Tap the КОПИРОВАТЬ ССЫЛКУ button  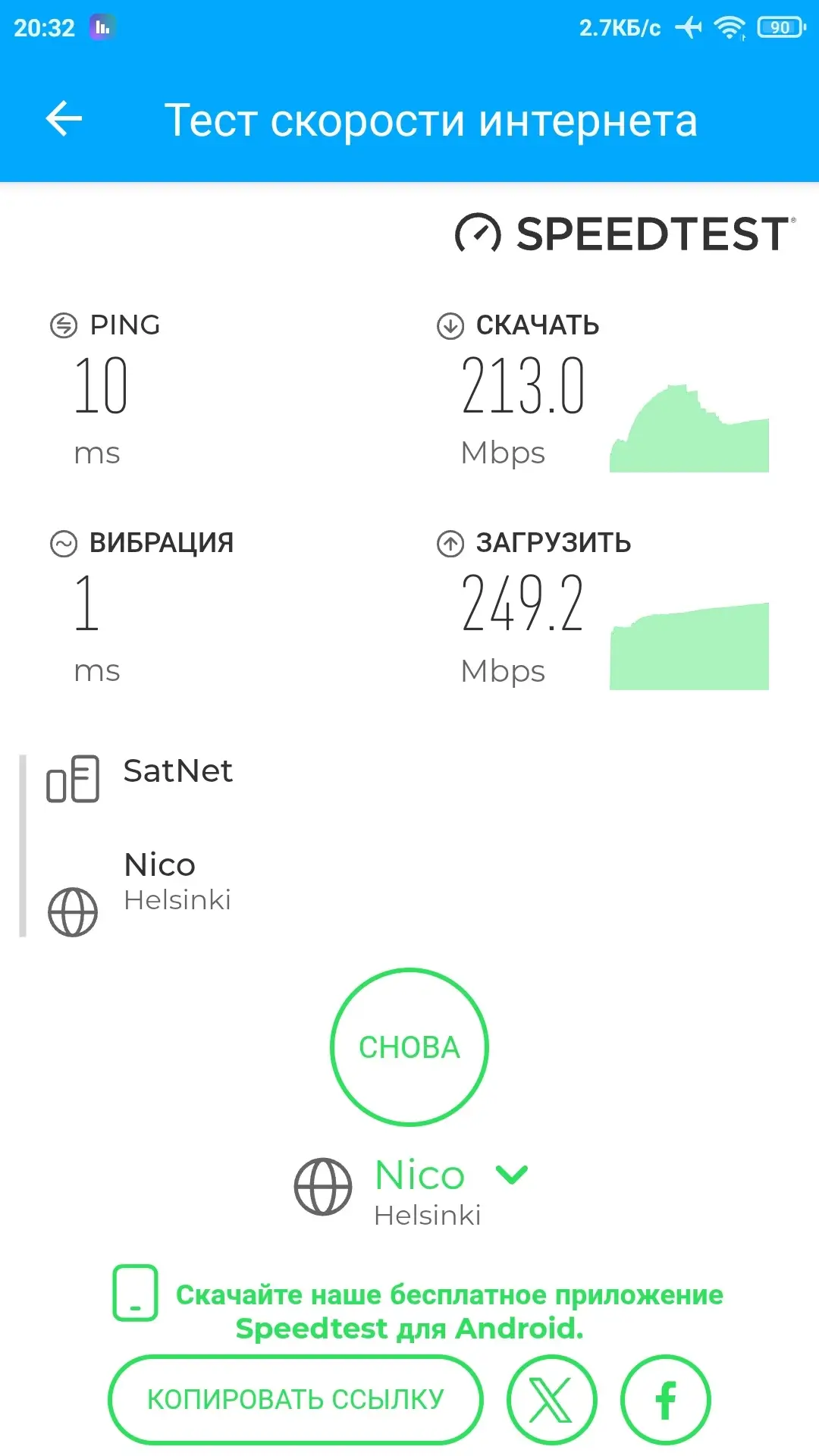(x=296, y=1399)
